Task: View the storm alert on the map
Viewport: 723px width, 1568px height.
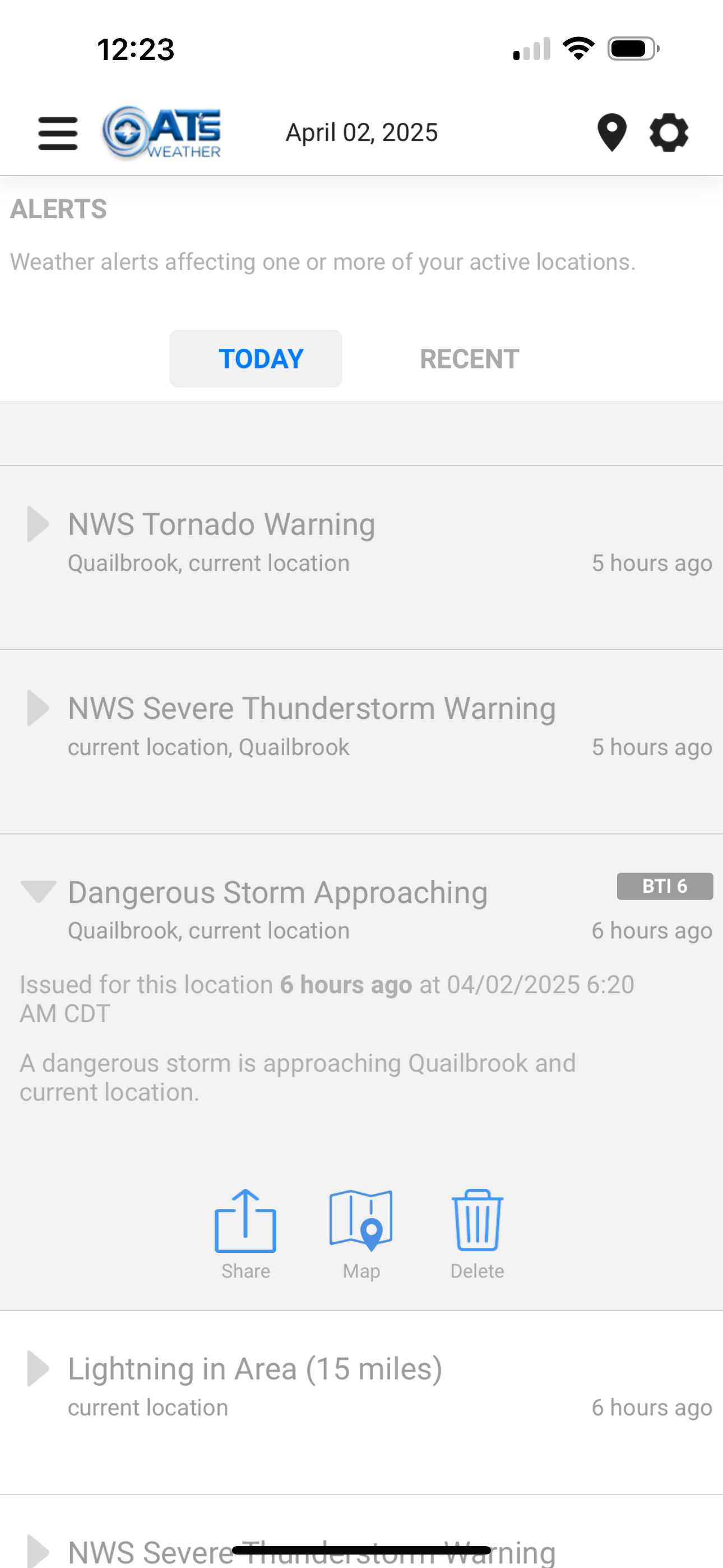Action: (x=361, y=1234)
